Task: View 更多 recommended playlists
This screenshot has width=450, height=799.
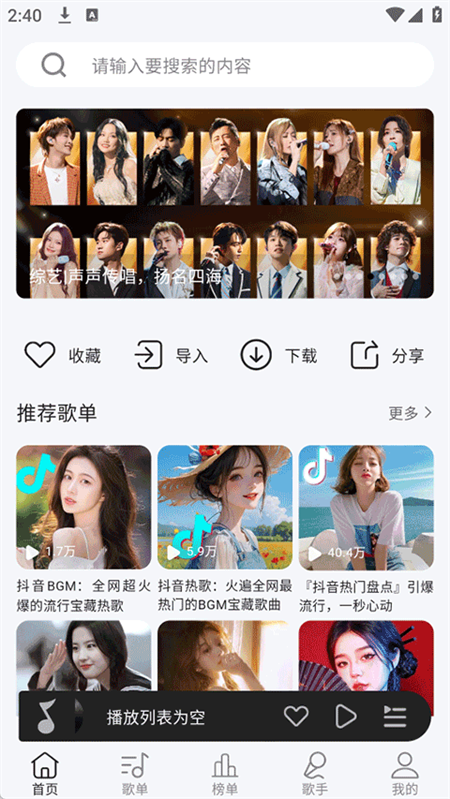Action: click(410, 413)
